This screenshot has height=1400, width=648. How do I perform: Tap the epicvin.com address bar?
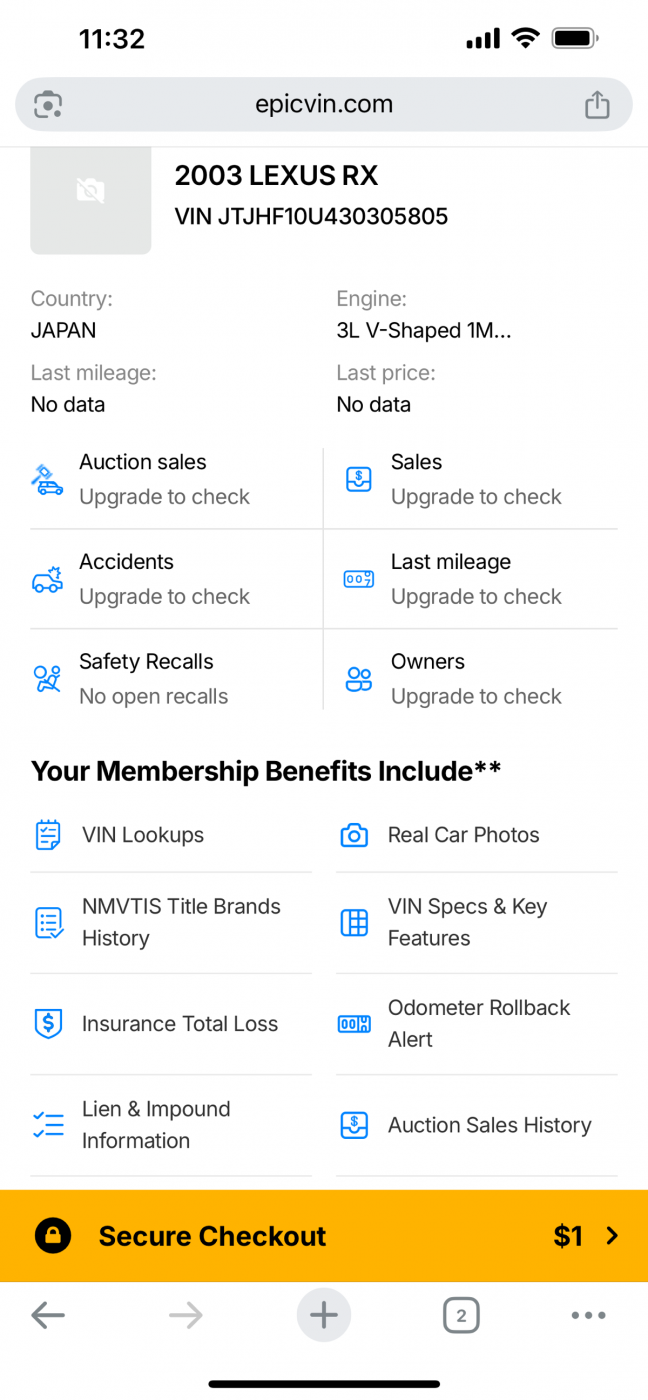(324, 104)
